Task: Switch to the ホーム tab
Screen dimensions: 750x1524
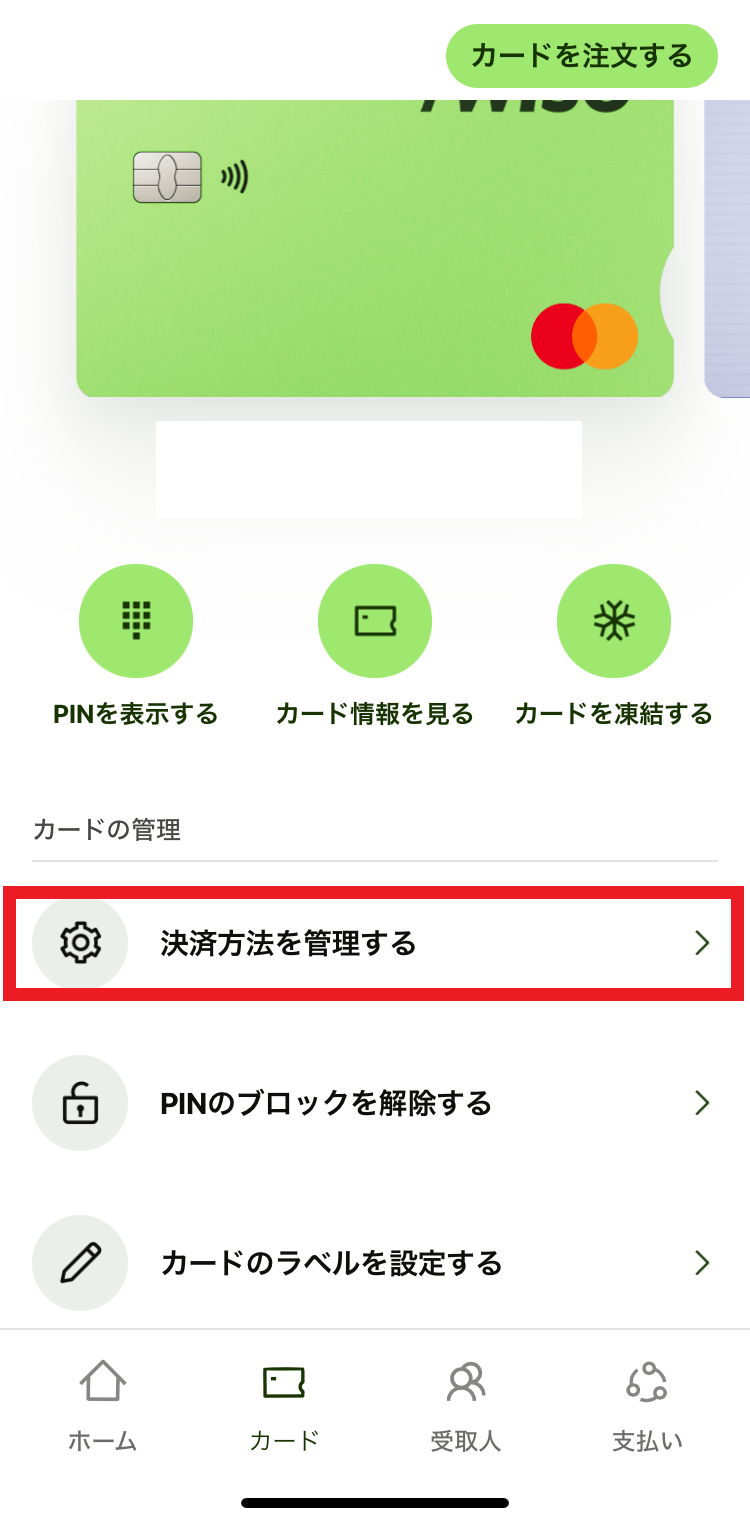Action: click(102, 1405)
